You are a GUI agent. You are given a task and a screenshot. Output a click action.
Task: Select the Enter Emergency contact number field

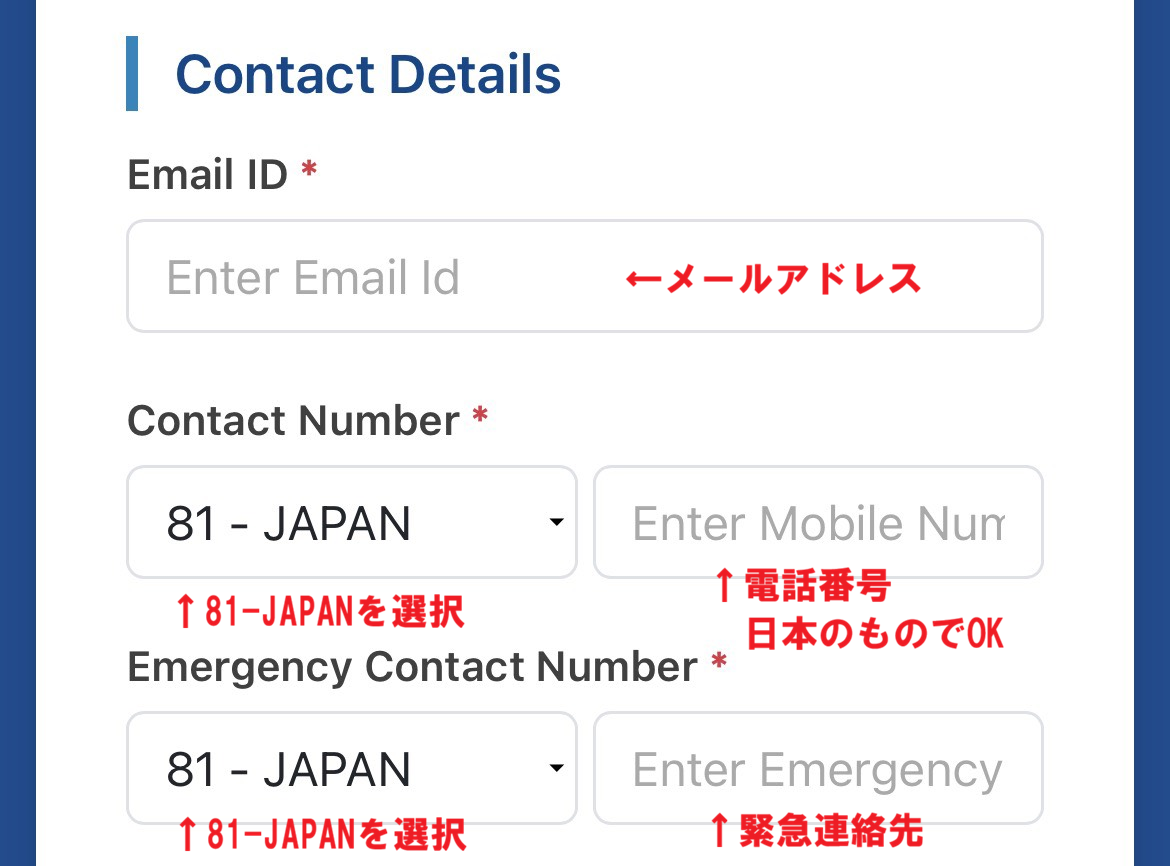click(817, 768)
